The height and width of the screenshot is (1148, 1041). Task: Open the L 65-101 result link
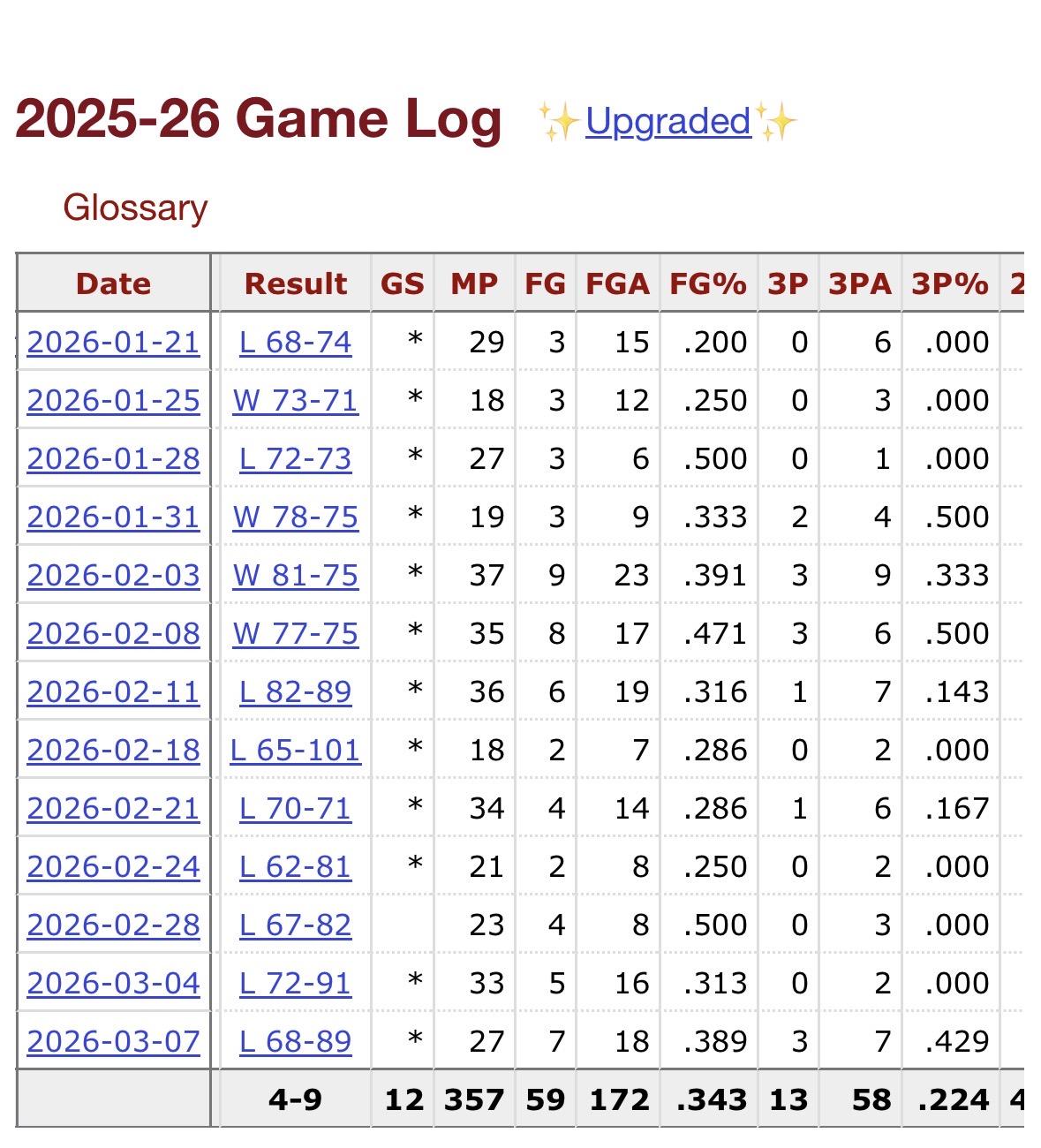point(295,751)
